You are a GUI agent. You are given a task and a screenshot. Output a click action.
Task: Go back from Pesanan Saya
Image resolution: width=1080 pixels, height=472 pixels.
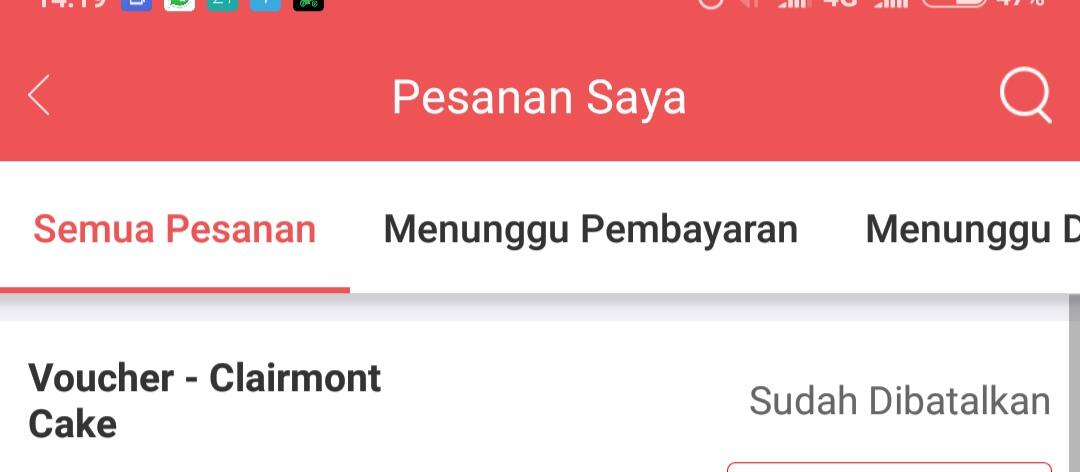(39, 97)
